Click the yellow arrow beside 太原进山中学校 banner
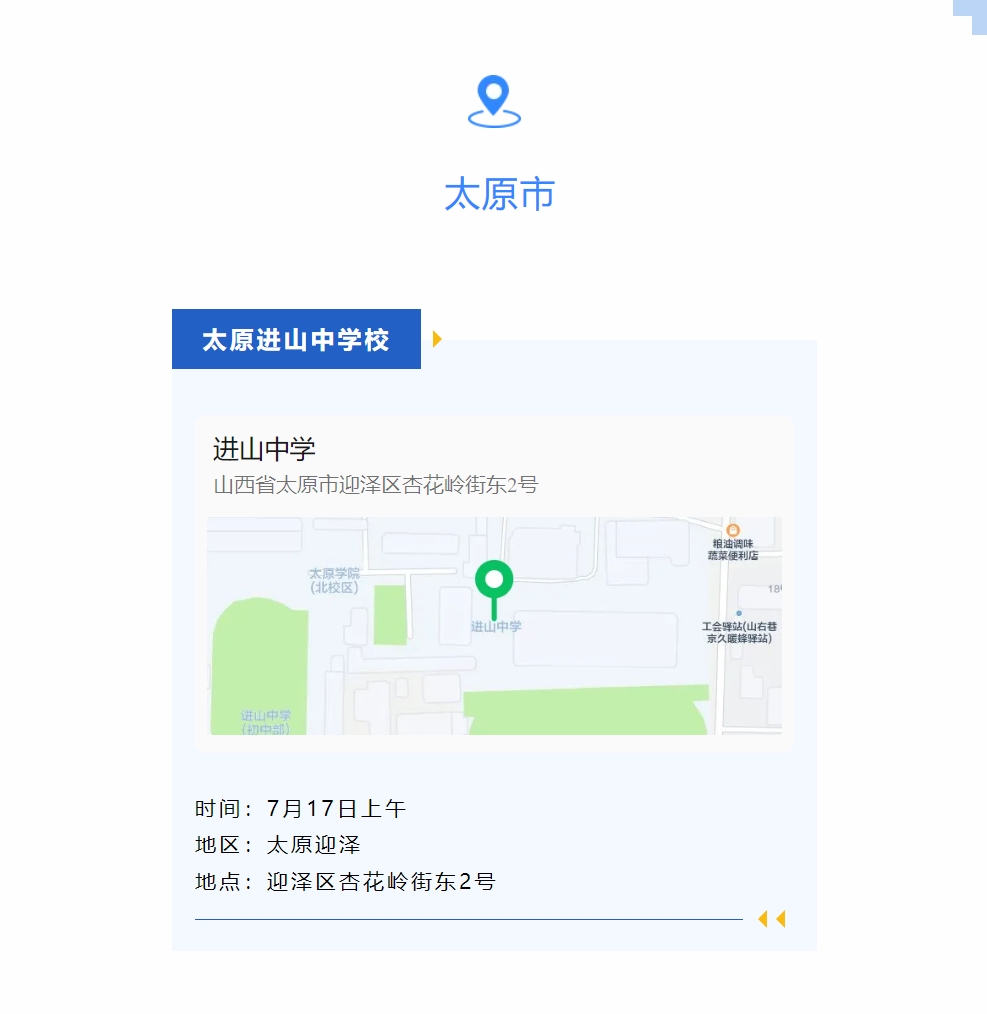987x1014 pixels. (435, 340)
